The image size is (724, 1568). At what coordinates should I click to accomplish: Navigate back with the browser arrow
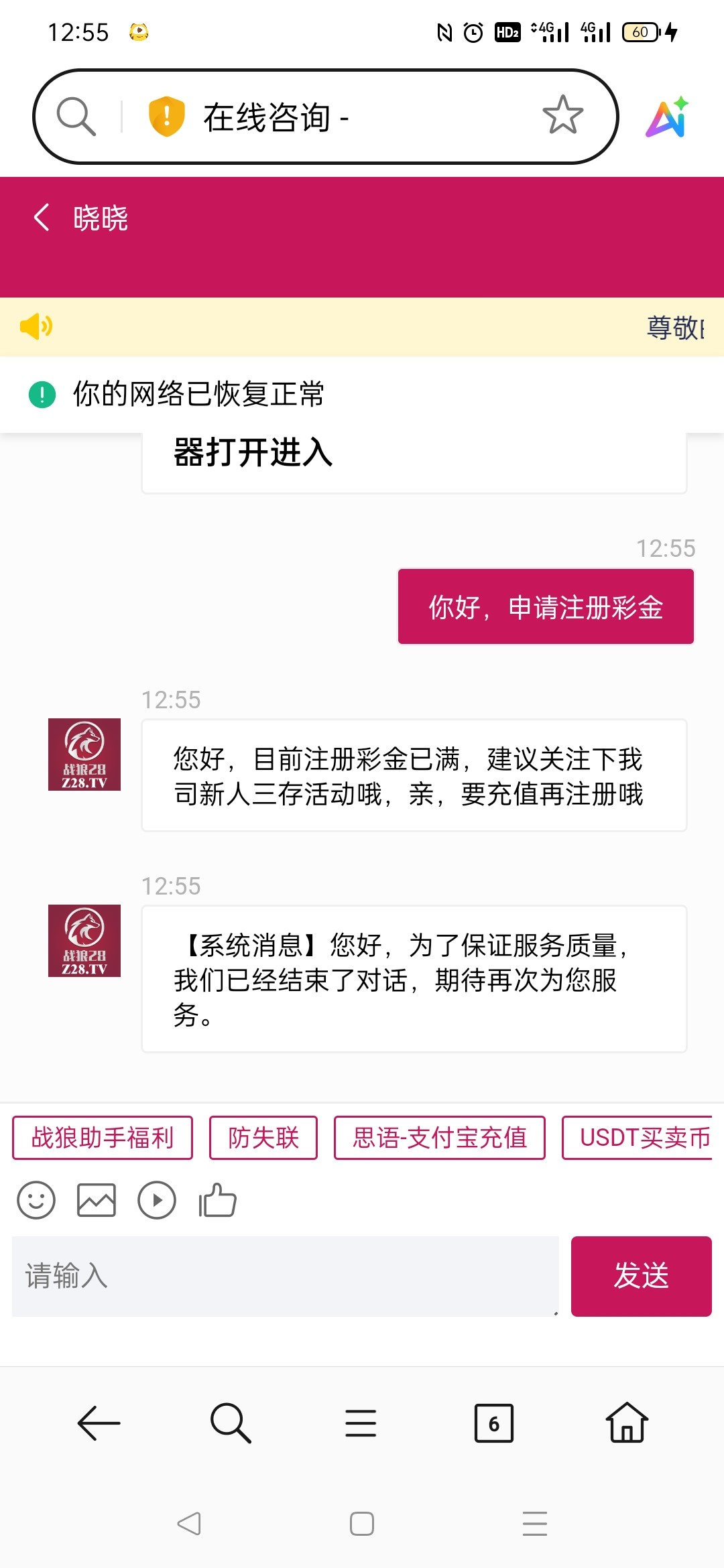pyautogui.click(x=99, y=1423)
